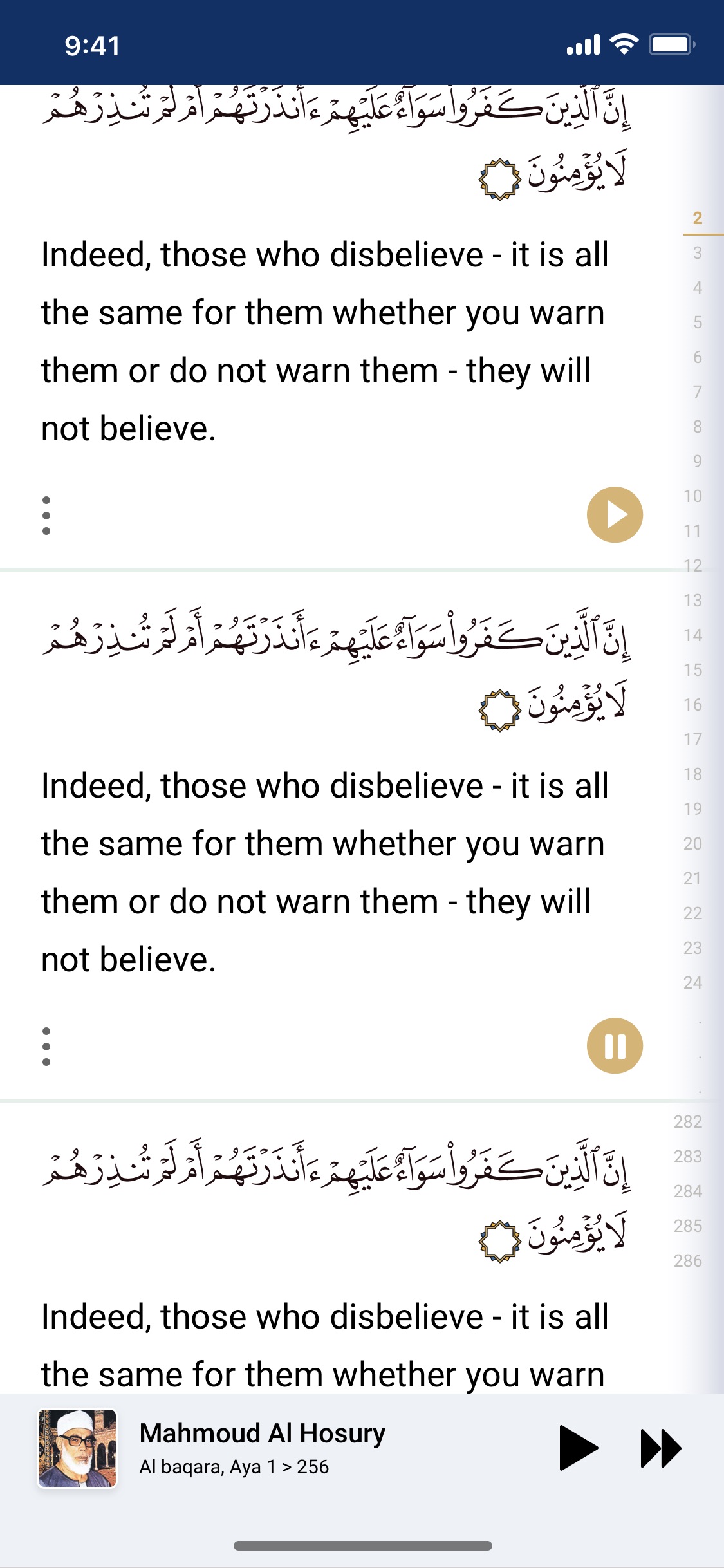This screenshot has width=724, height=1568.
Task: Open three-dot options beside the play button
Action: [46, 515]
